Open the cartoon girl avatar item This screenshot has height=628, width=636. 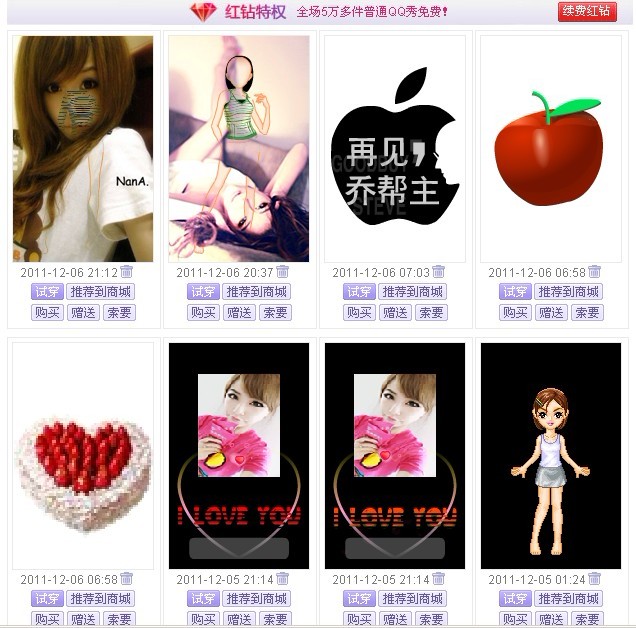coord(550,455)
